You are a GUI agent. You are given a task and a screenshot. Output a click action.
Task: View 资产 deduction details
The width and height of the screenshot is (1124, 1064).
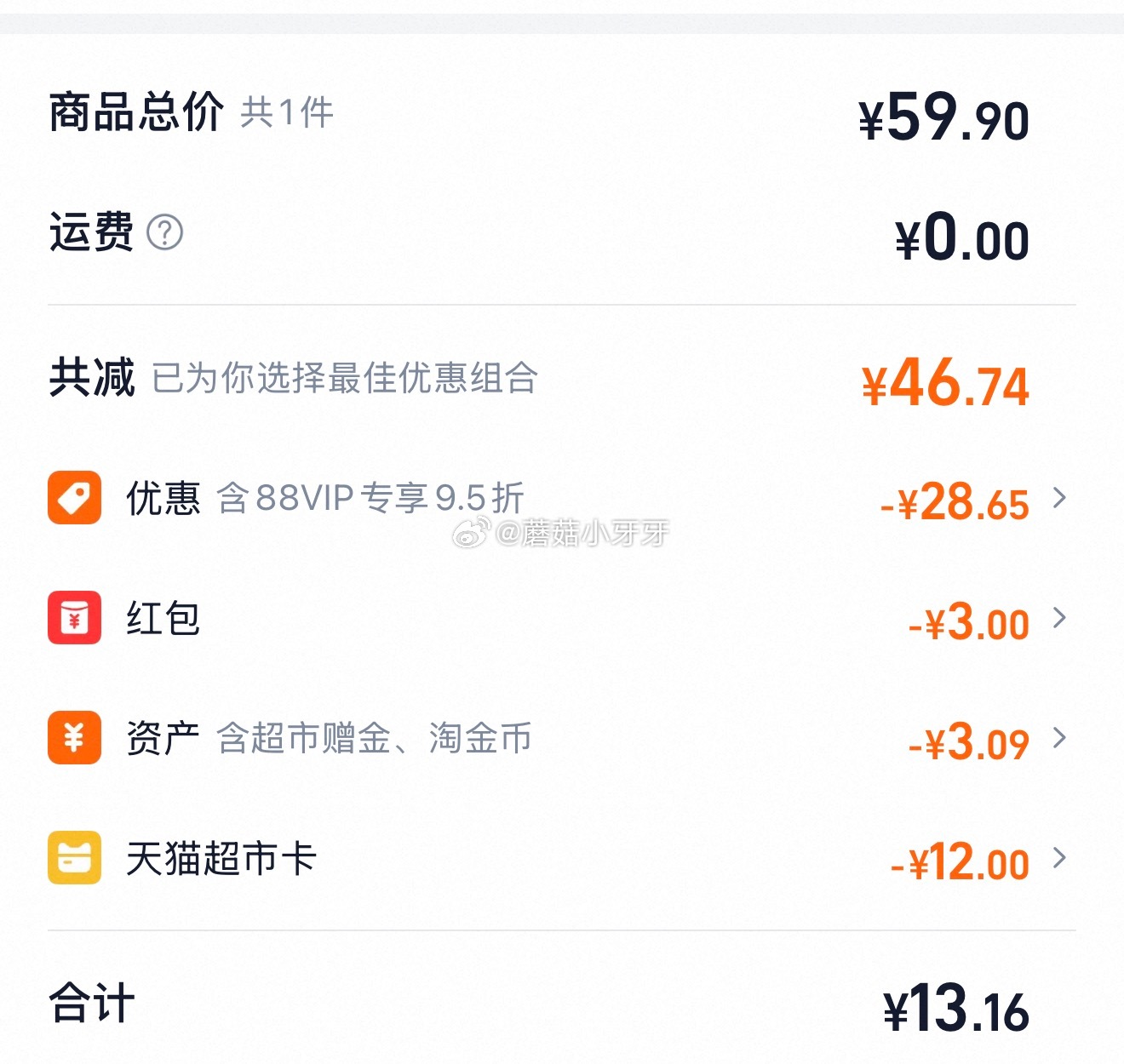pos(1058,738)
